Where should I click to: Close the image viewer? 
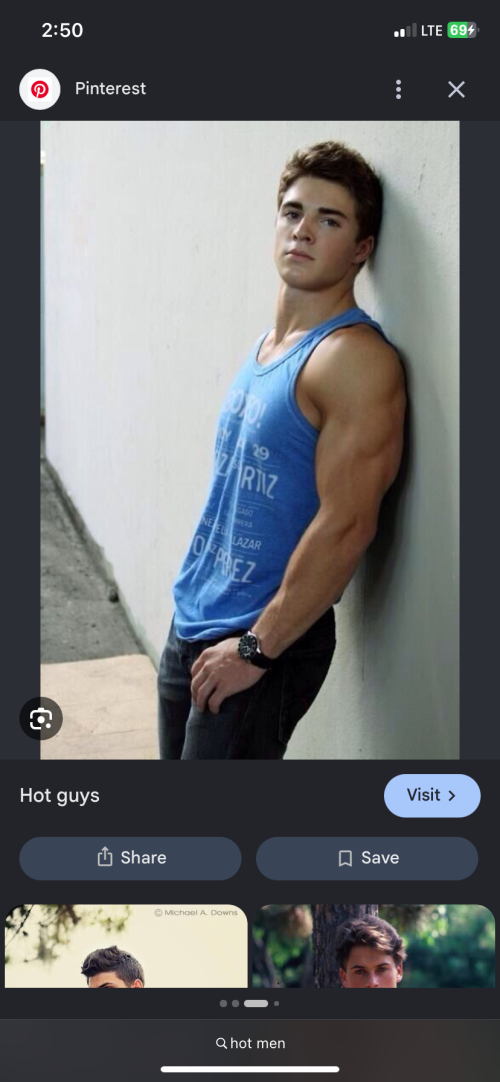[456, 89]
